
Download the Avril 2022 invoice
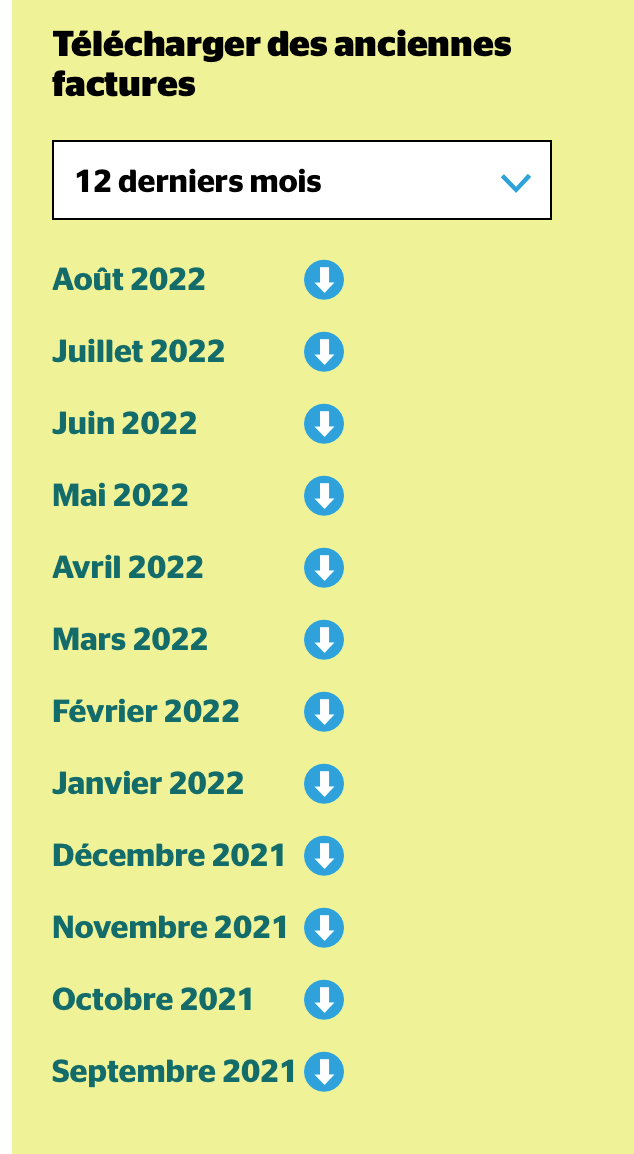coord(324,568)
